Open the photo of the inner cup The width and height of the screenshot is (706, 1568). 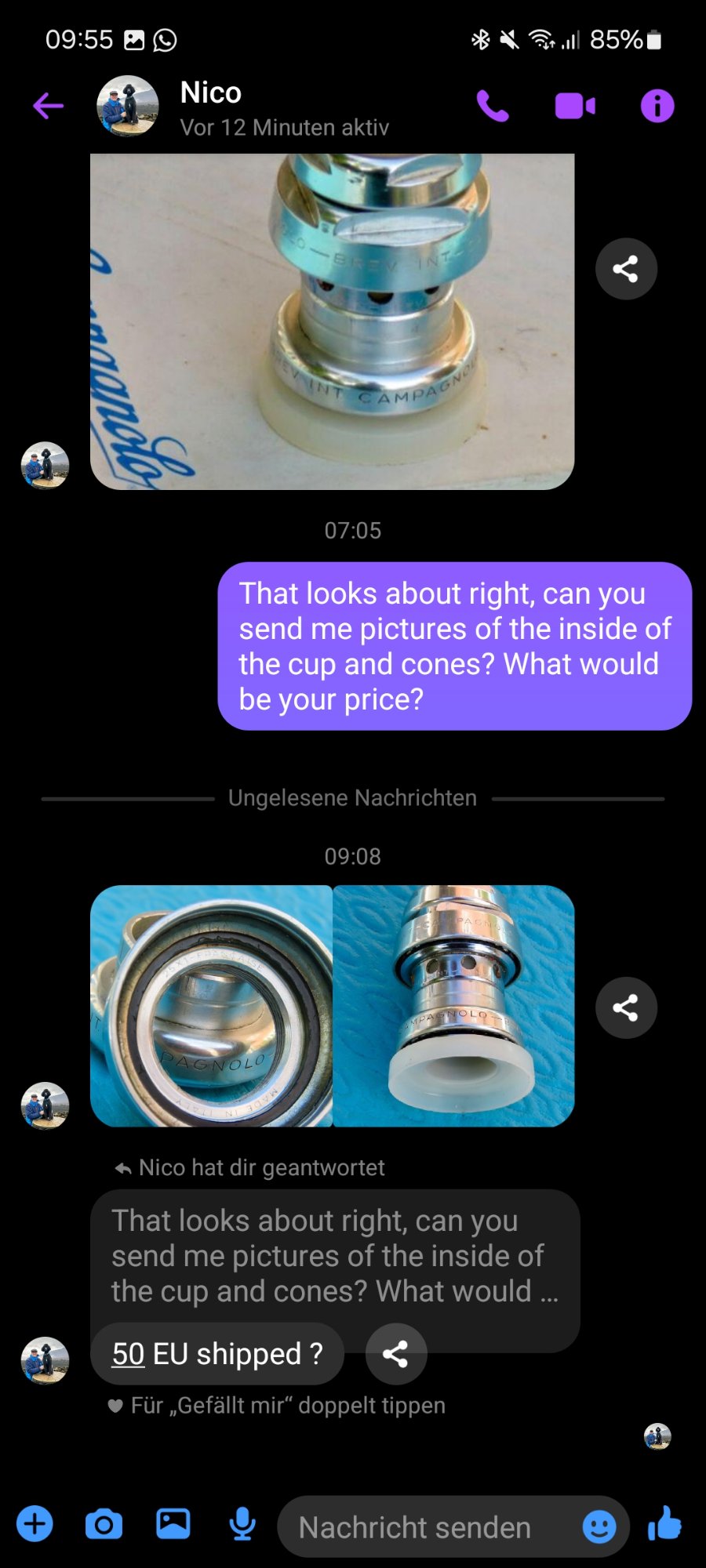tap(212, 1006)
